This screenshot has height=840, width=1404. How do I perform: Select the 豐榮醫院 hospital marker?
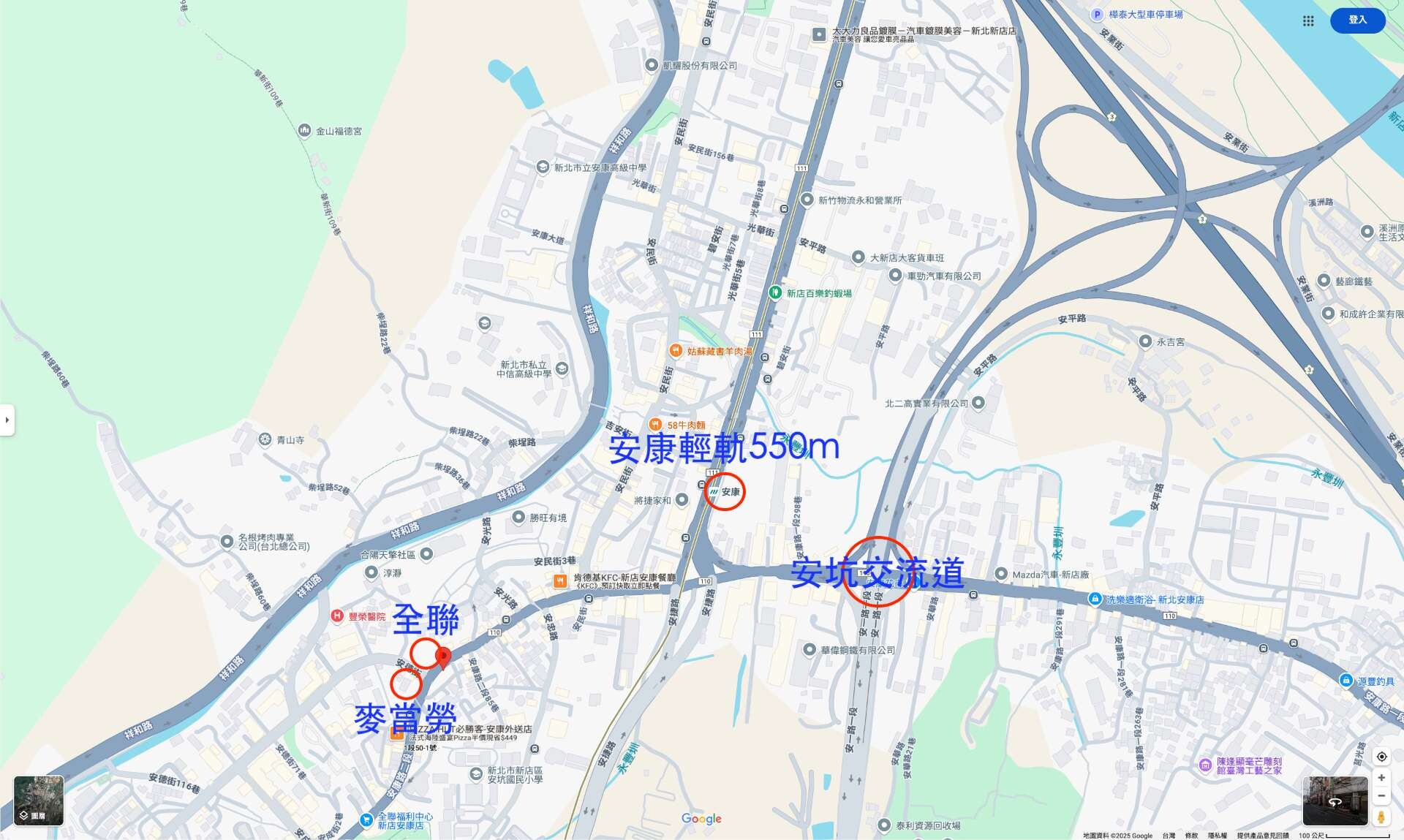[x=337, y=616]
